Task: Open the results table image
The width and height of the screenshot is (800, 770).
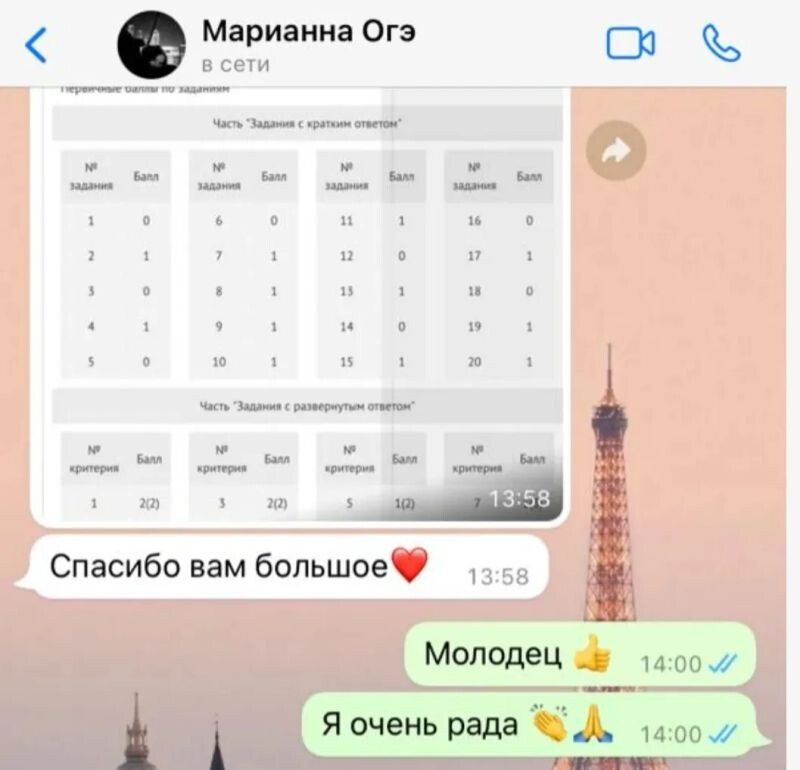Action: [300, 300]
